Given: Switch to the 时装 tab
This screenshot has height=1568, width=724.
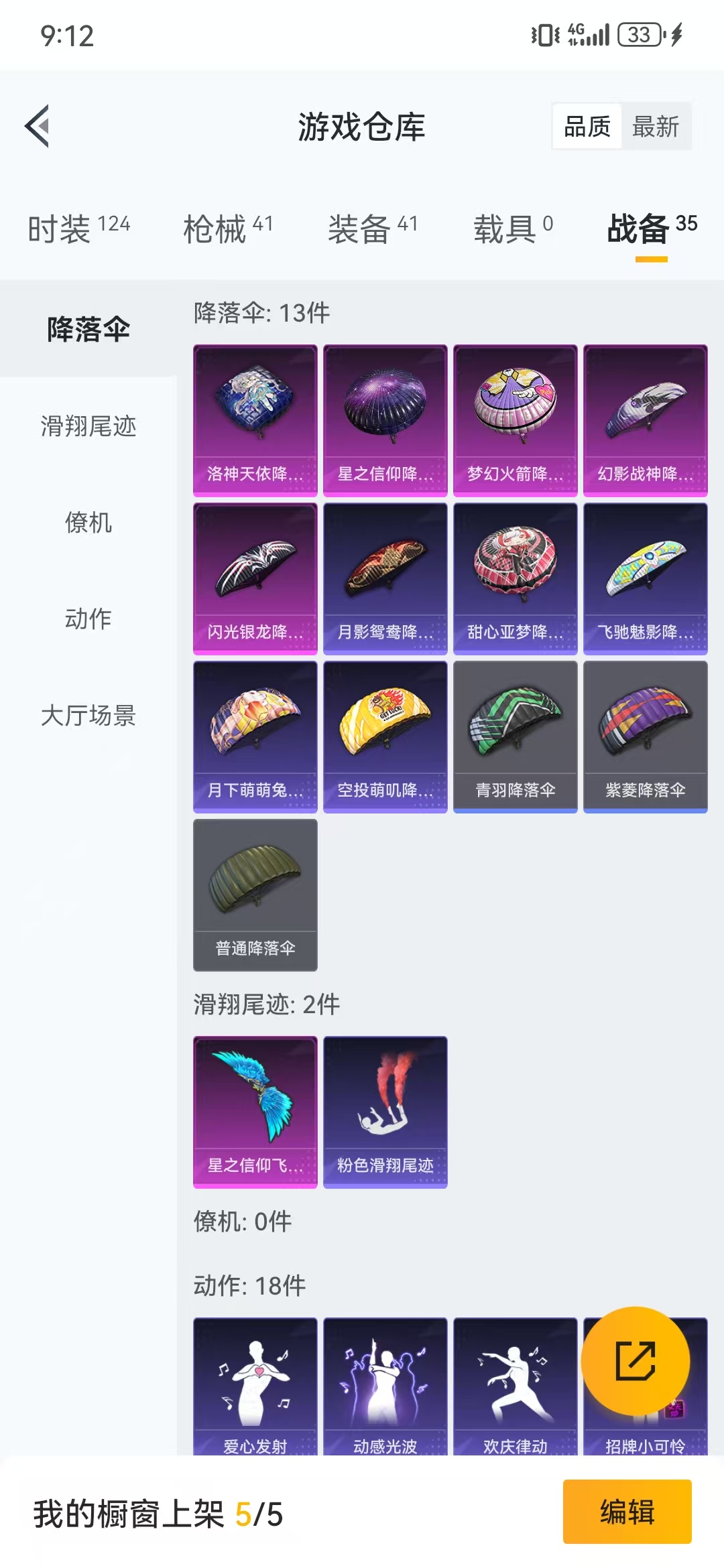Looking at the screenshot, I should pos(79,228).
